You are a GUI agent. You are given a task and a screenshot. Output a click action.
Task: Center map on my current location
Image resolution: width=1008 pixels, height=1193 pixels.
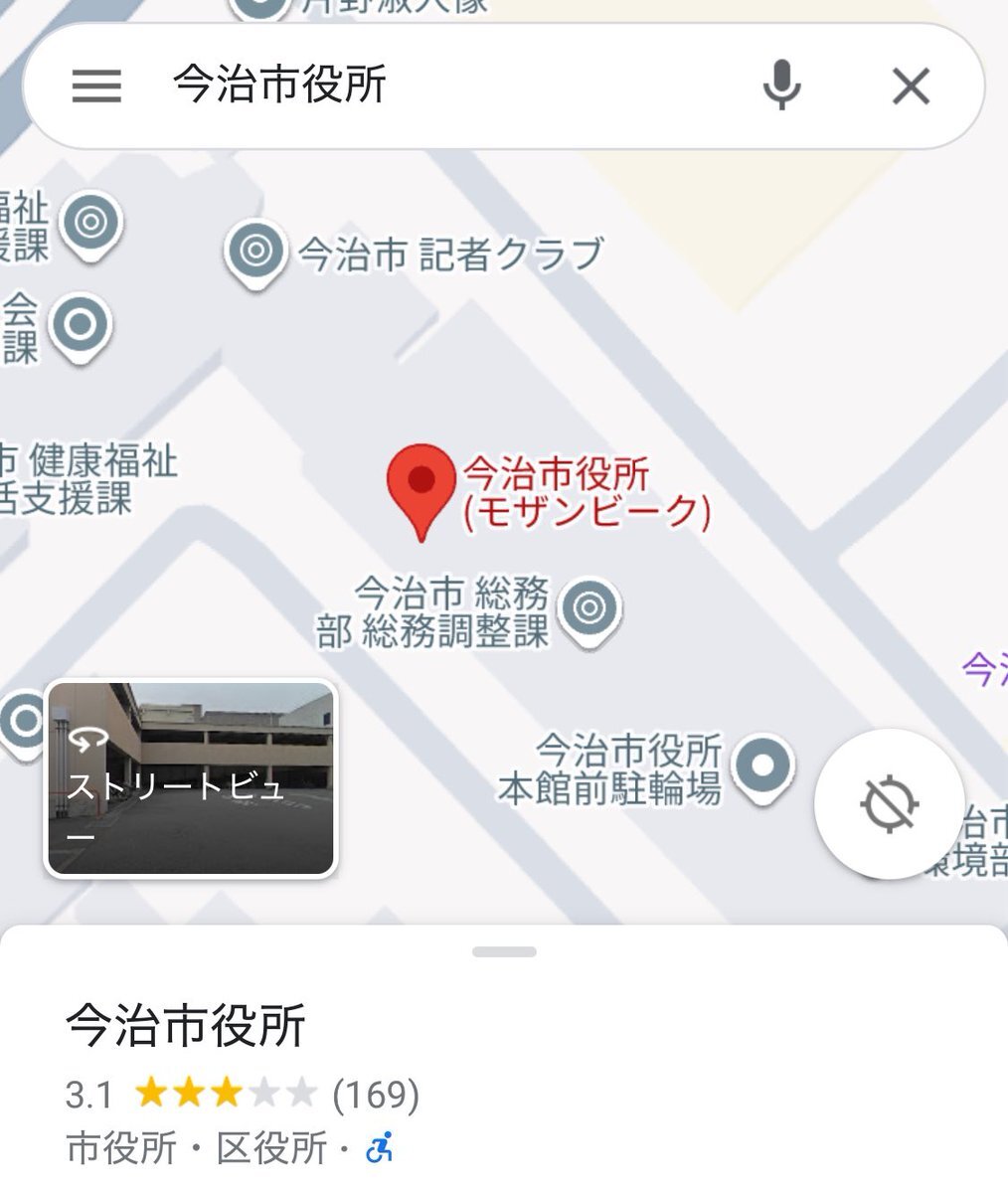pyautogui.click(x=889, y=803)
